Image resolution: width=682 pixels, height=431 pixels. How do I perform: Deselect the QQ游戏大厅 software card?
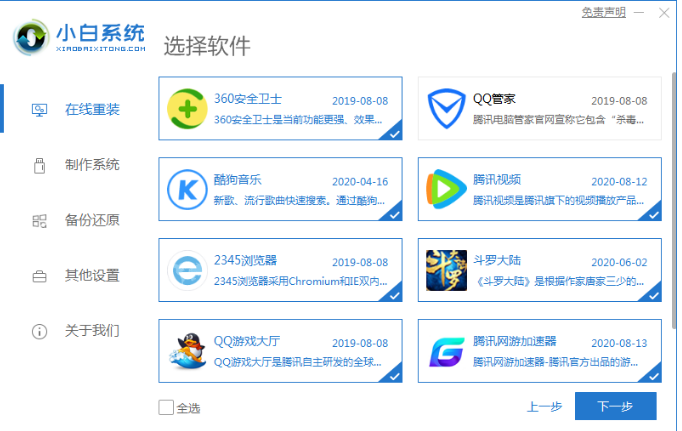(280, 351)
